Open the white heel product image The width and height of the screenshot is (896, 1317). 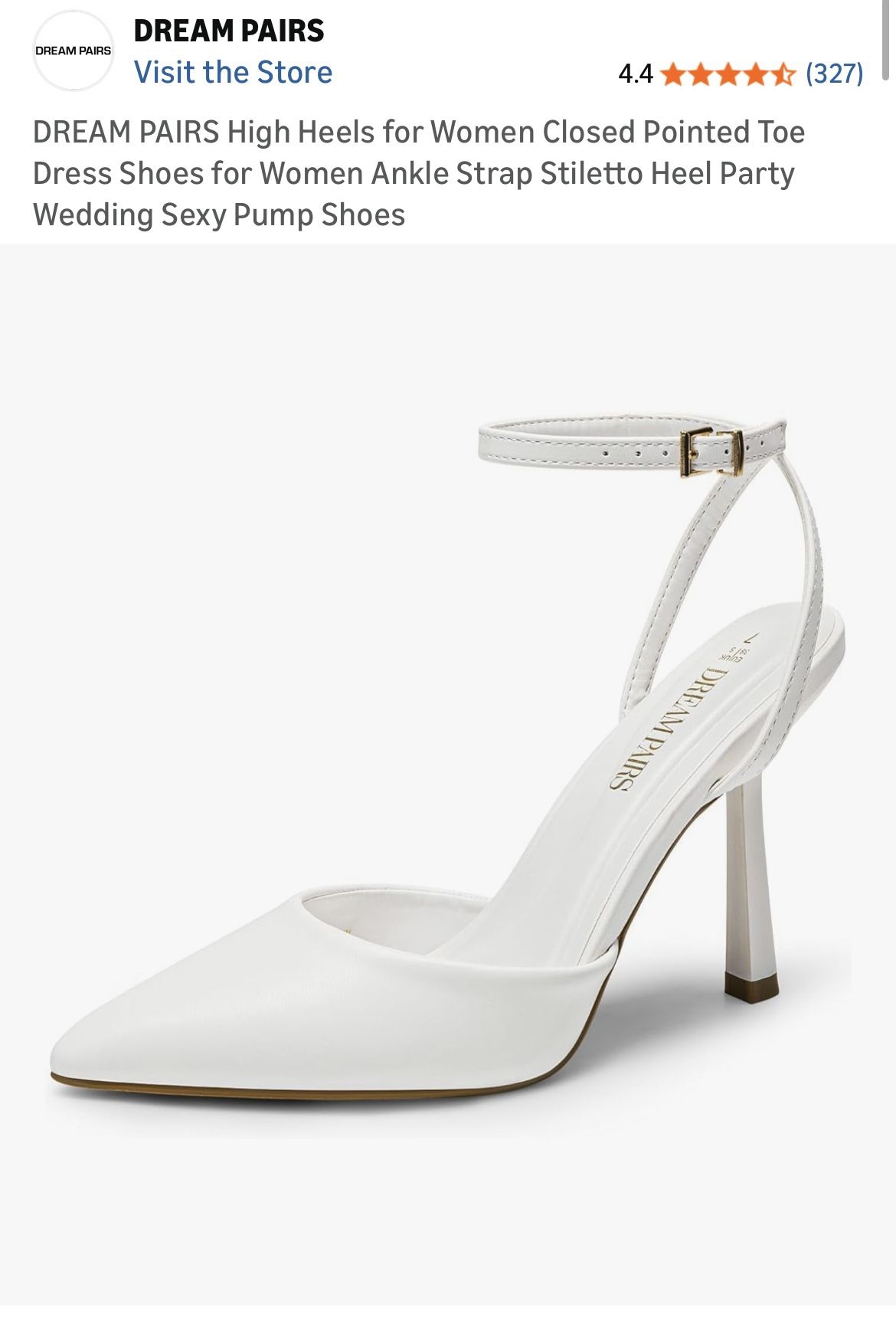pos(448,774)
